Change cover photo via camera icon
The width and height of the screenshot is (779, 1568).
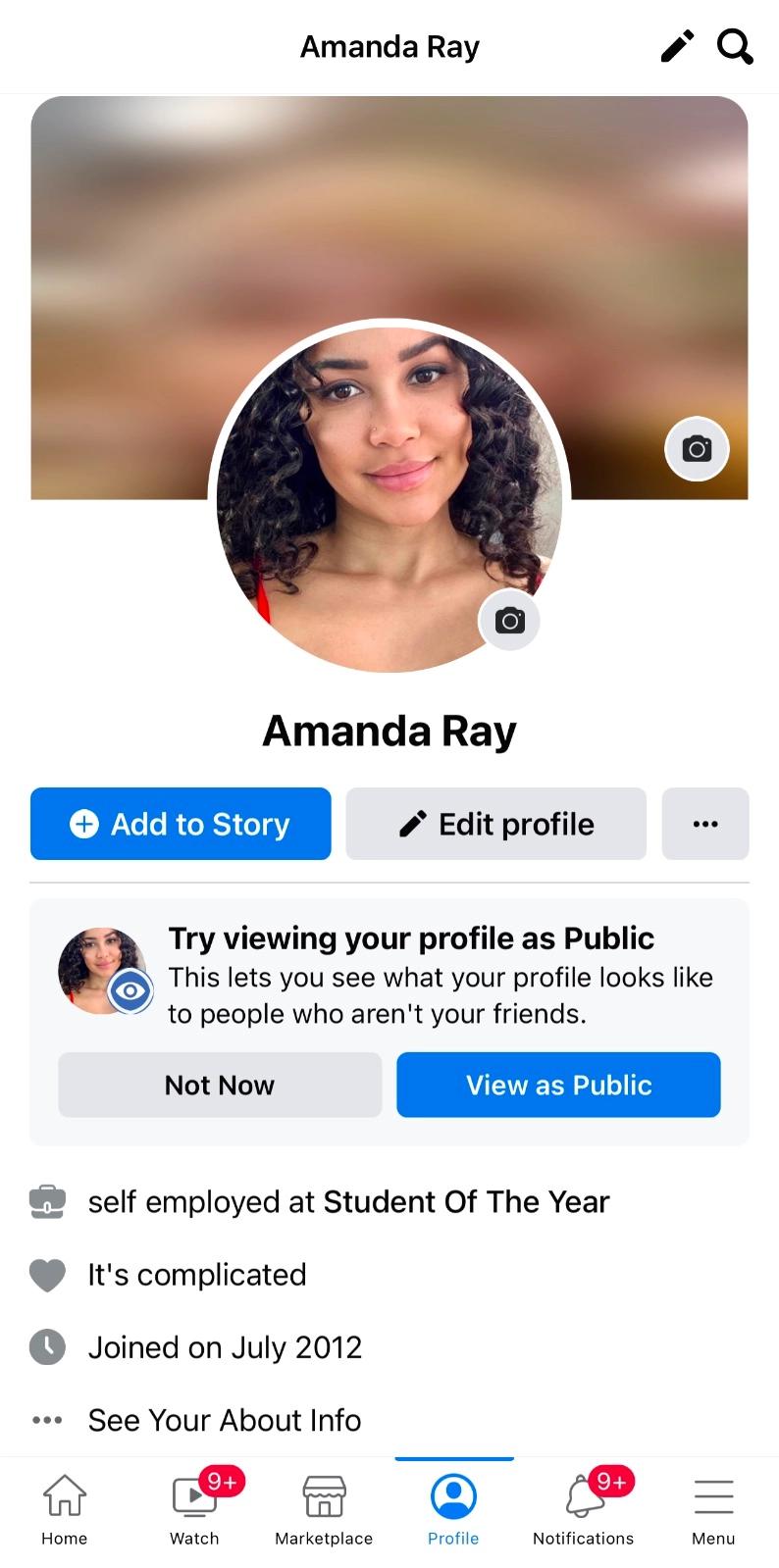click(x=697, y=449)
